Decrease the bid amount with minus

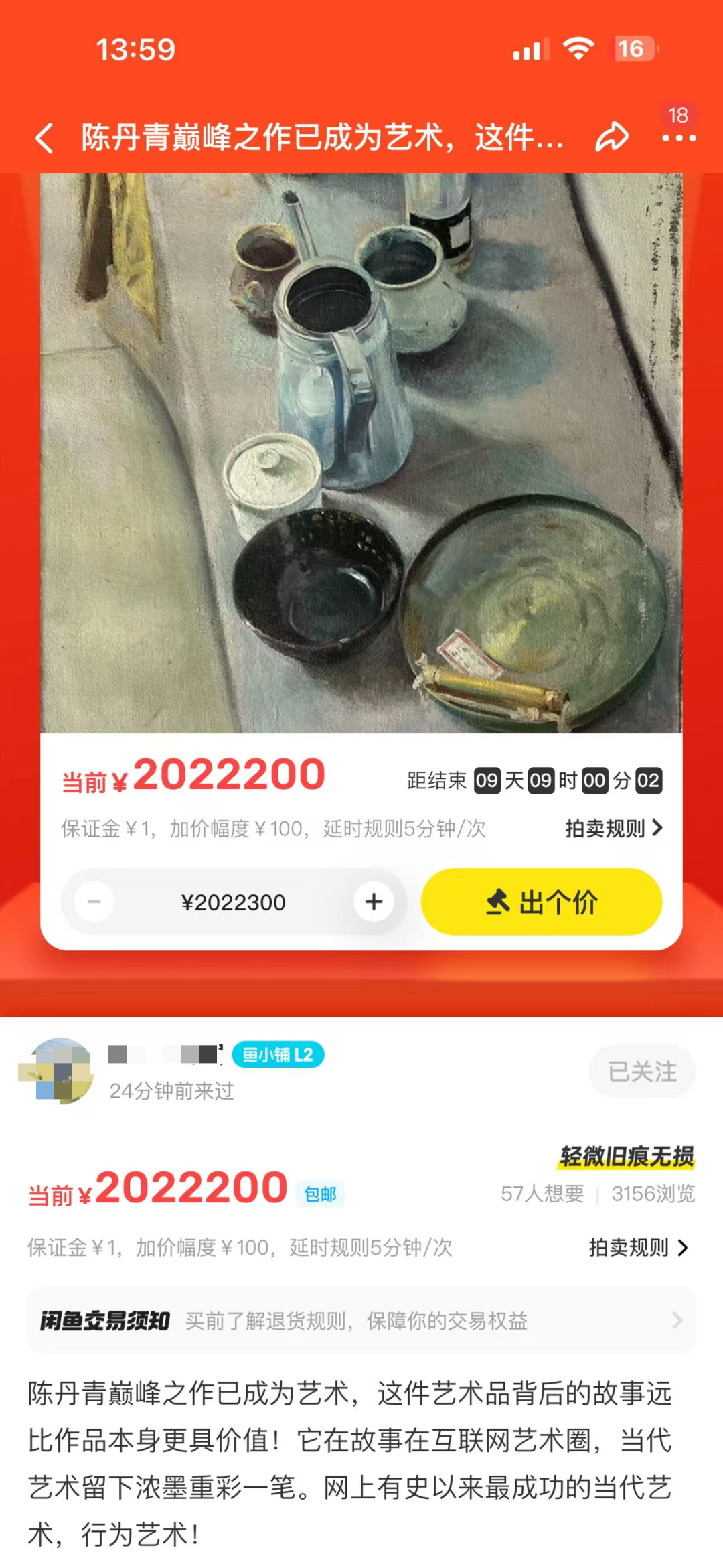94,902
